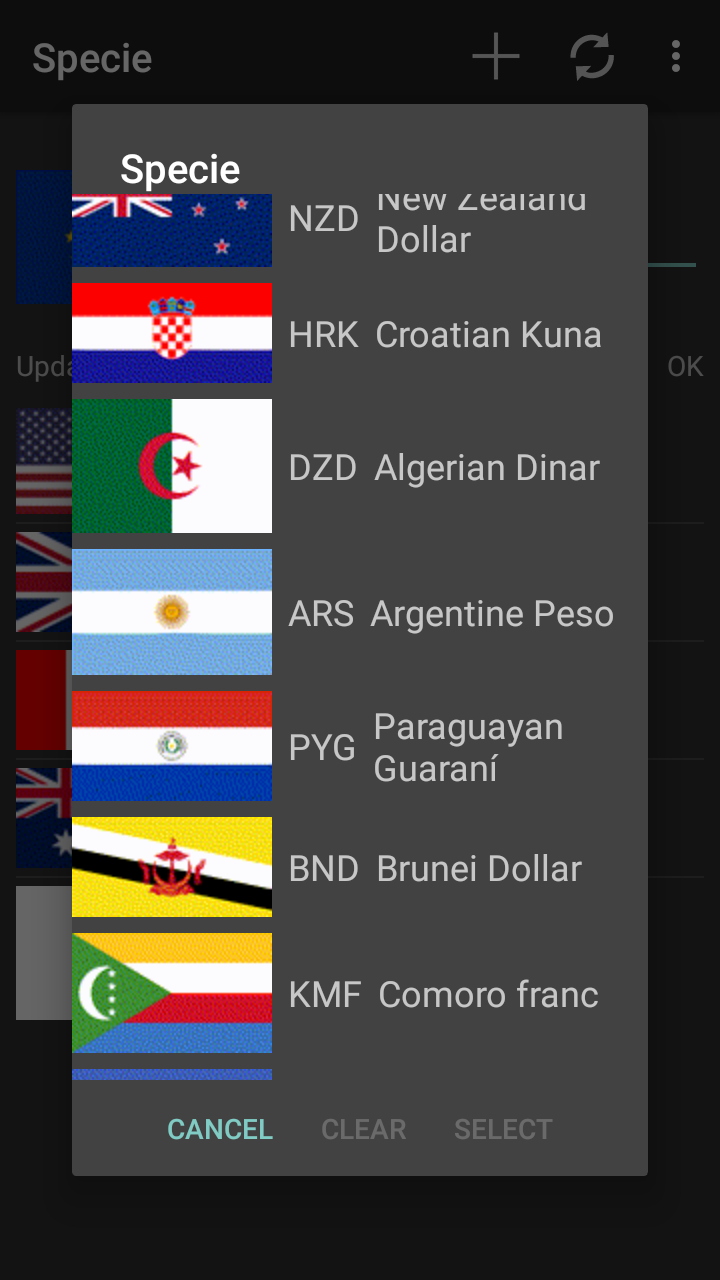Select KMF Comoro franc
Viewport: 720px width, 1280px height.
coord(360,994)
